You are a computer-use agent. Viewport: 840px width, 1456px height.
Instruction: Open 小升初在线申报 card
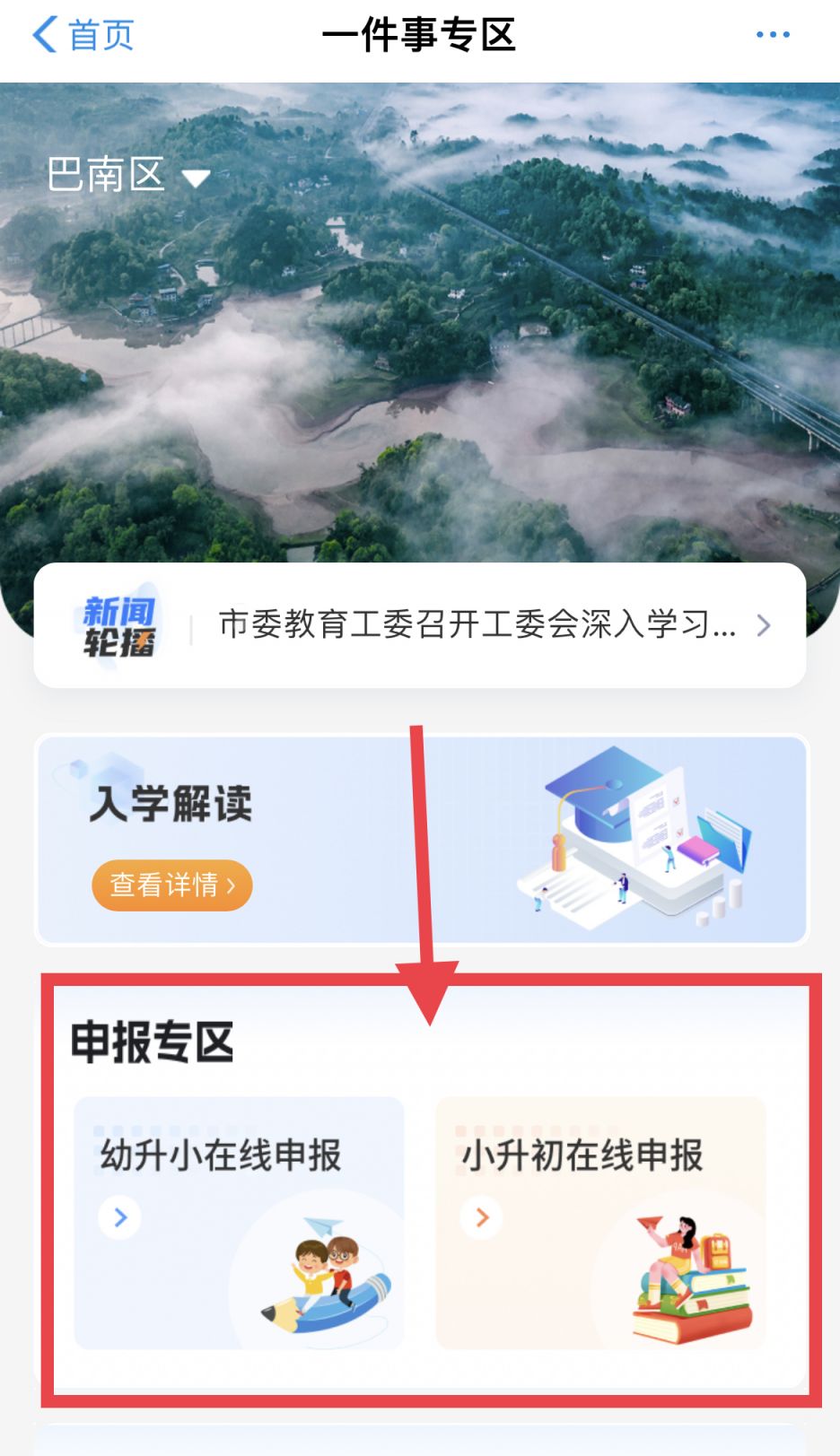pos(600,1222)
